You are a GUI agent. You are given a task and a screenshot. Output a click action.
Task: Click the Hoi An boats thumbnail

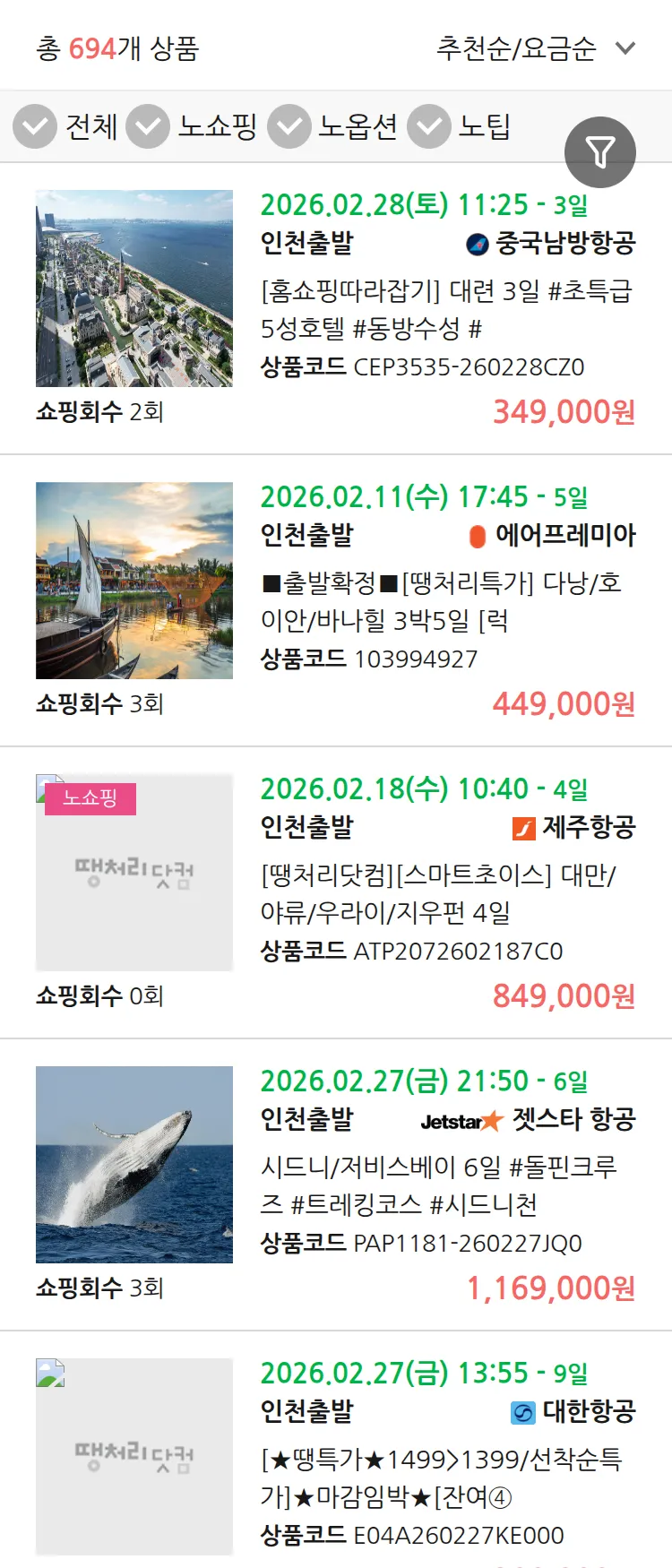[x=133, y=580]
